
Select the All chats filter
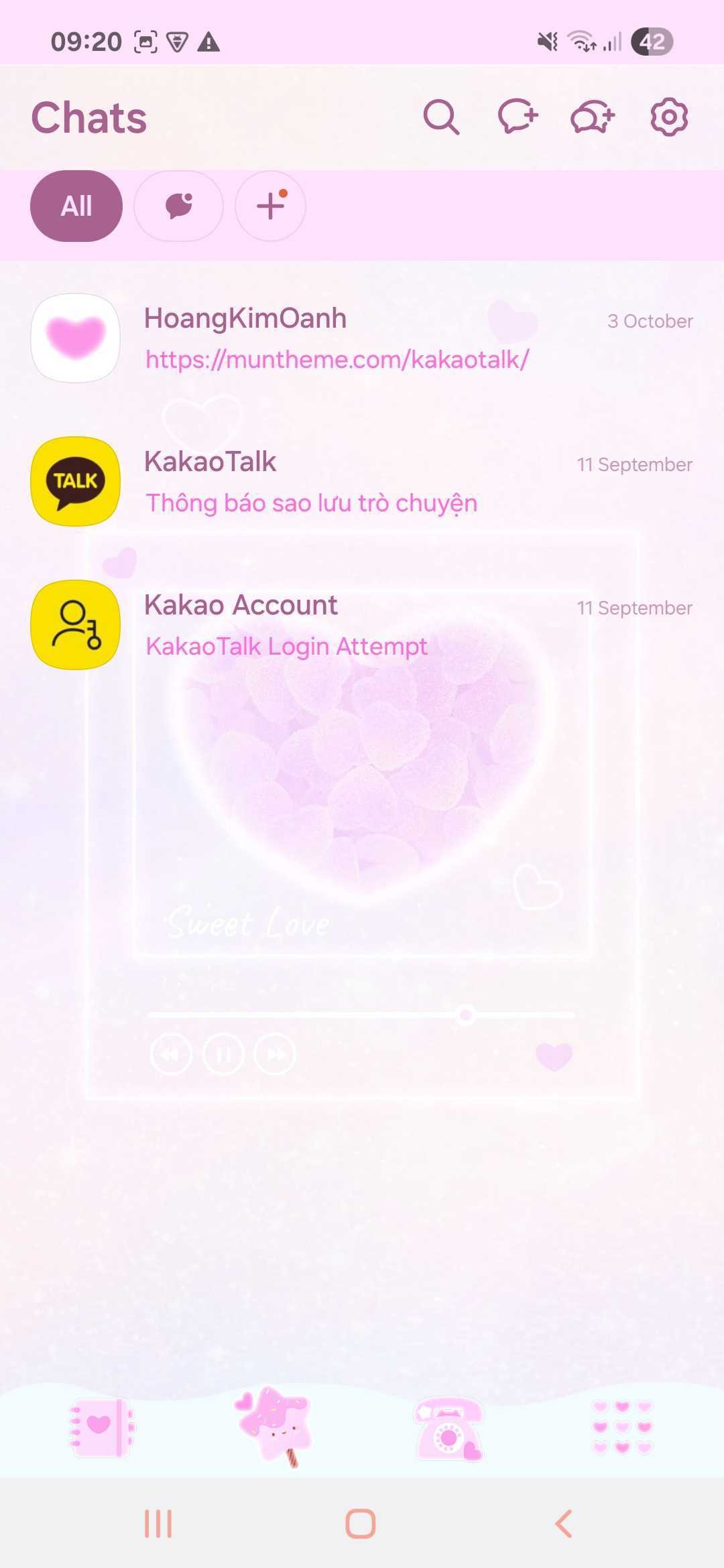pos(76,206)
